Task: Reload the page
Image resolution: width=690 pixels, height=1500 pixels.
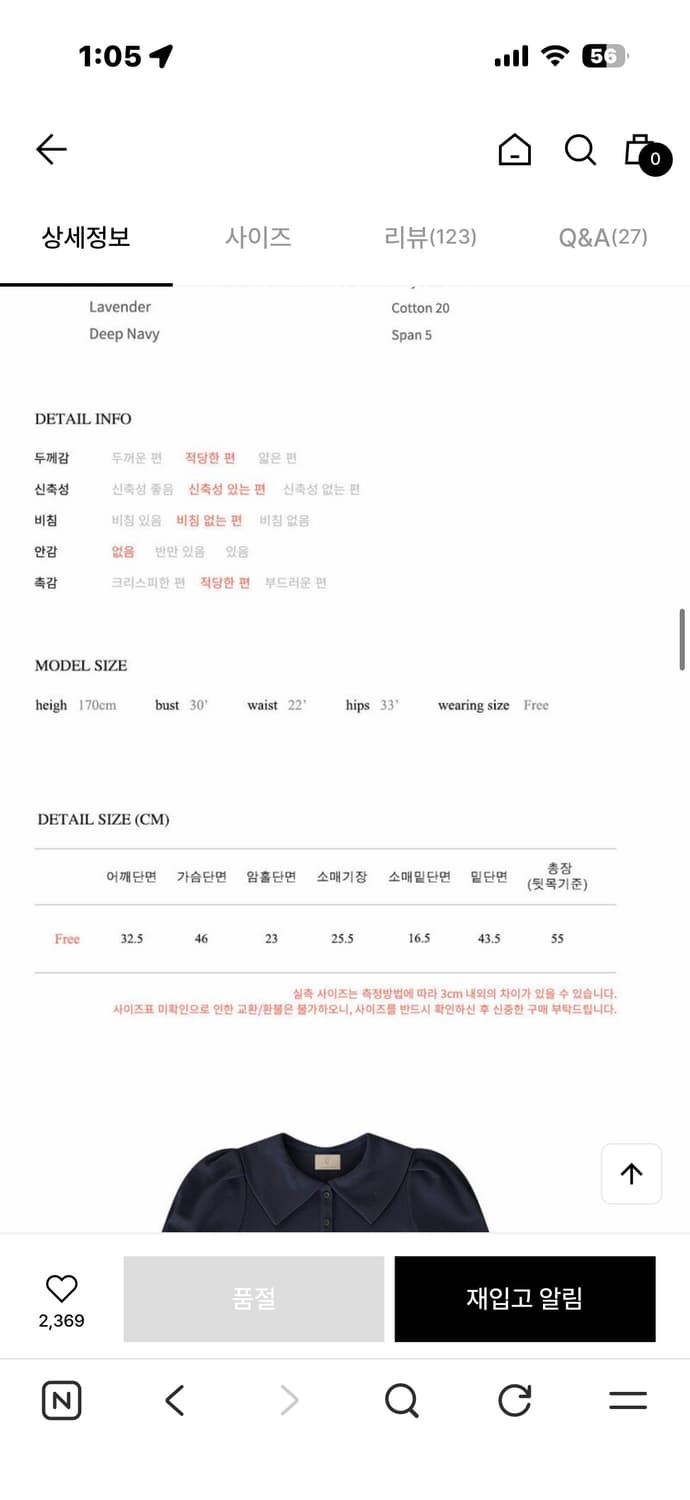Action: click(x=514, y=1400)
